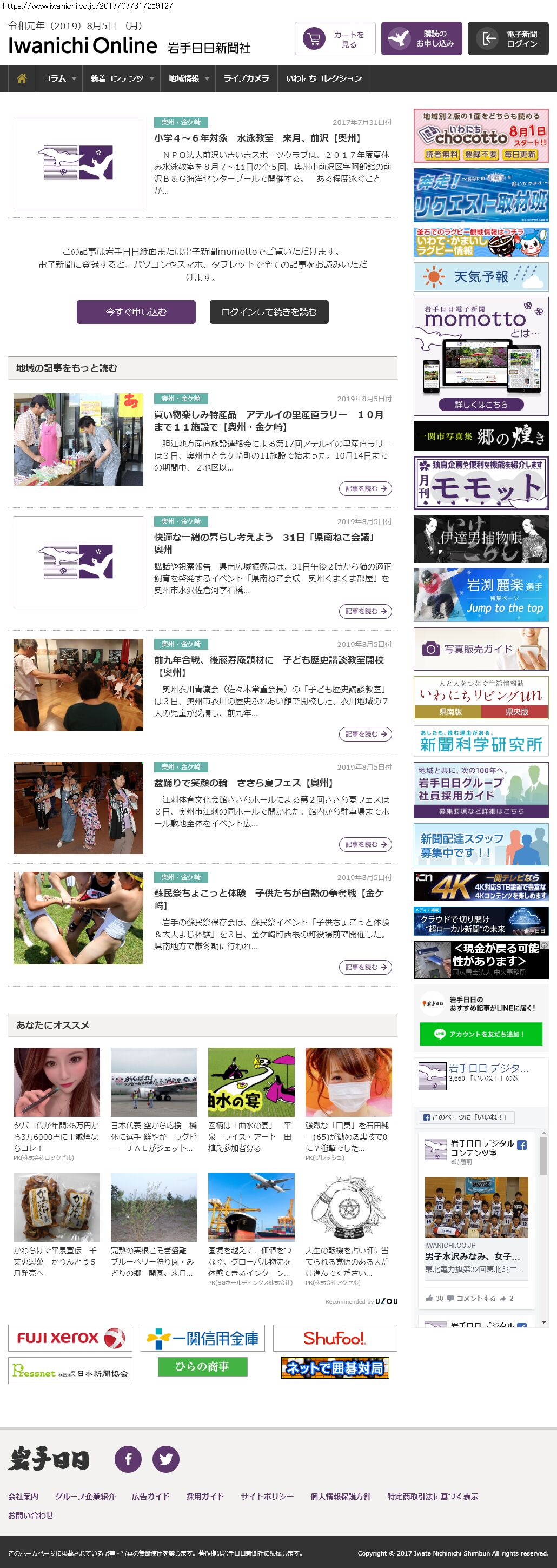Expand the 地域情報 menu

tap(188, 78)
